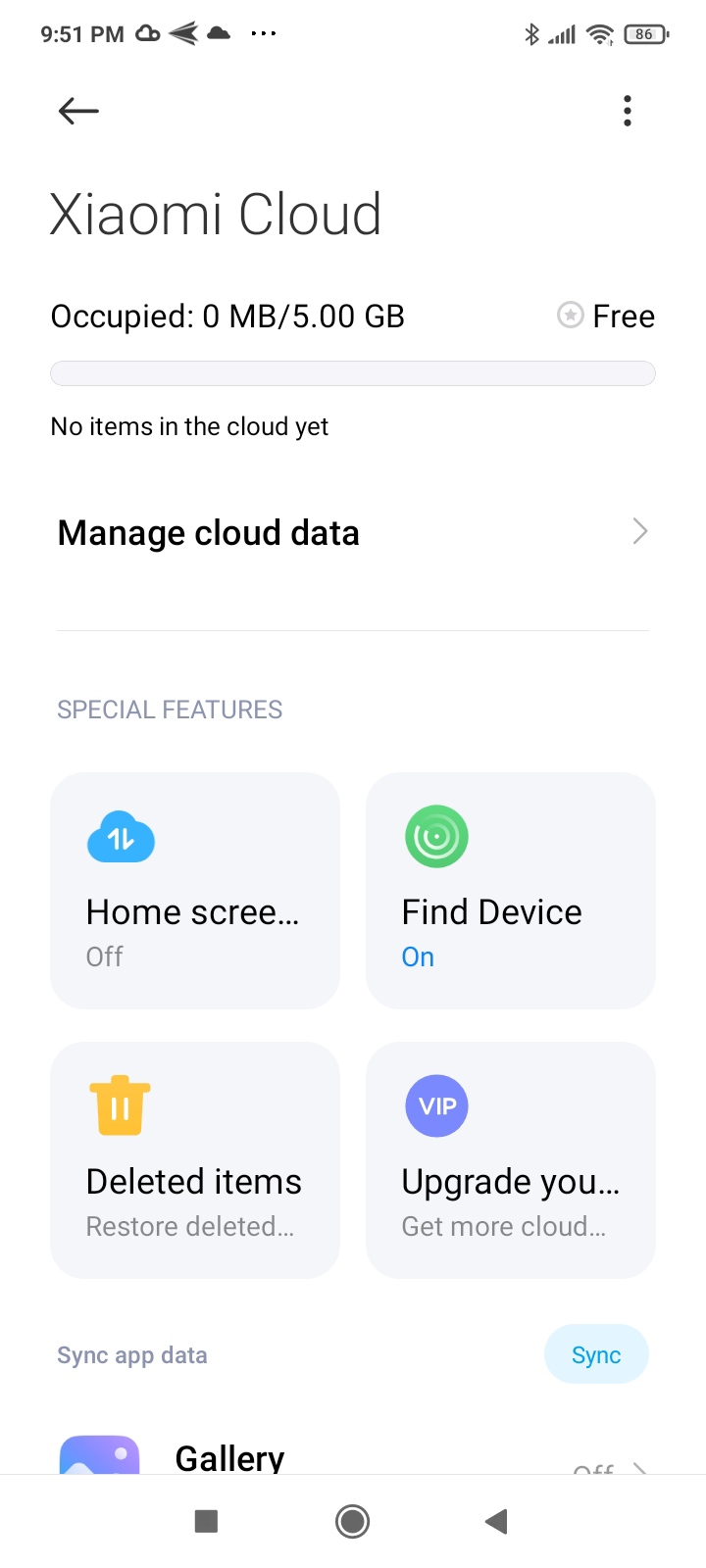Open the three-dot overflow menu
The height and width of the screenshot is (1568, 706).
pyautogui.click(x=628, y=111)
